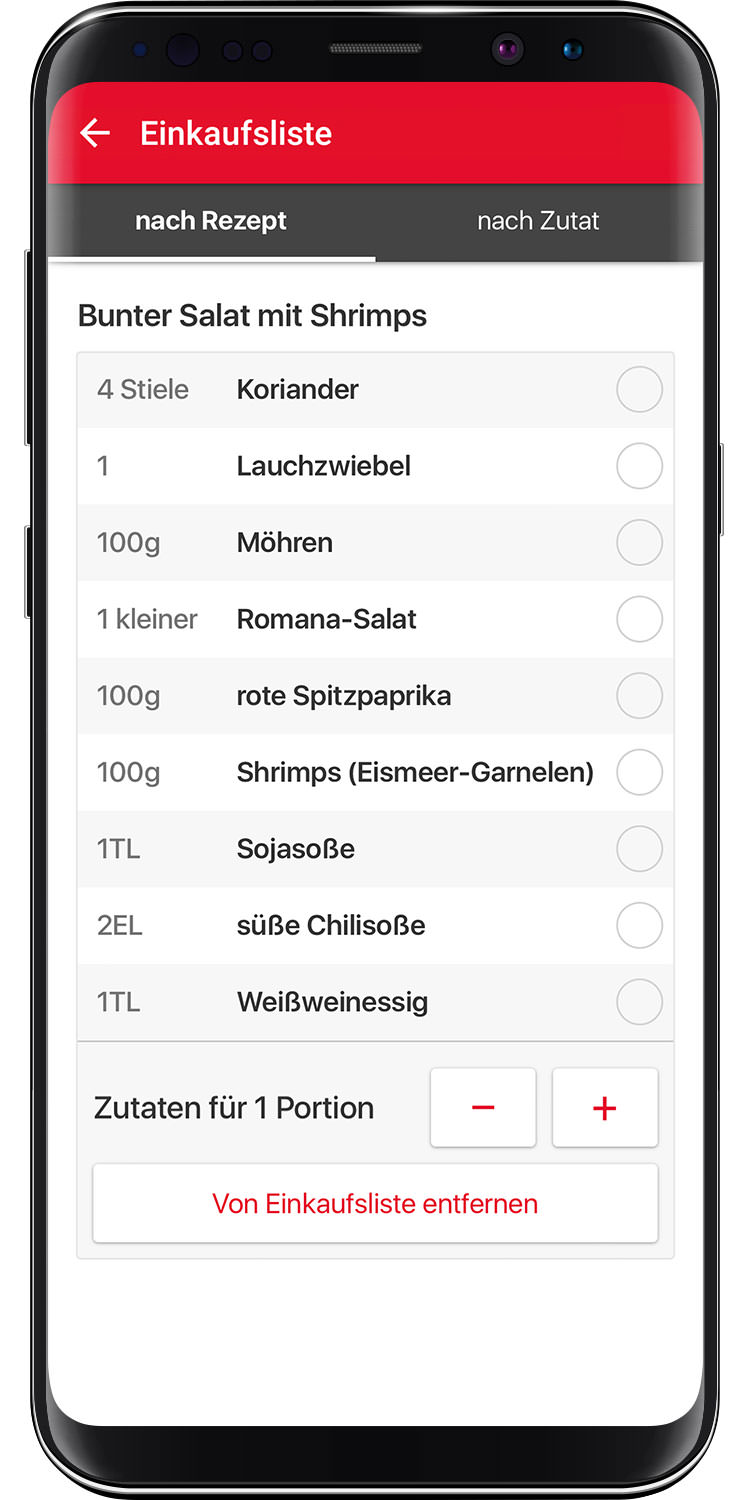Go back from Einkaufsliste
Image resolution: width=749 pixels, height=1500 pixels.
pos(95,133)
